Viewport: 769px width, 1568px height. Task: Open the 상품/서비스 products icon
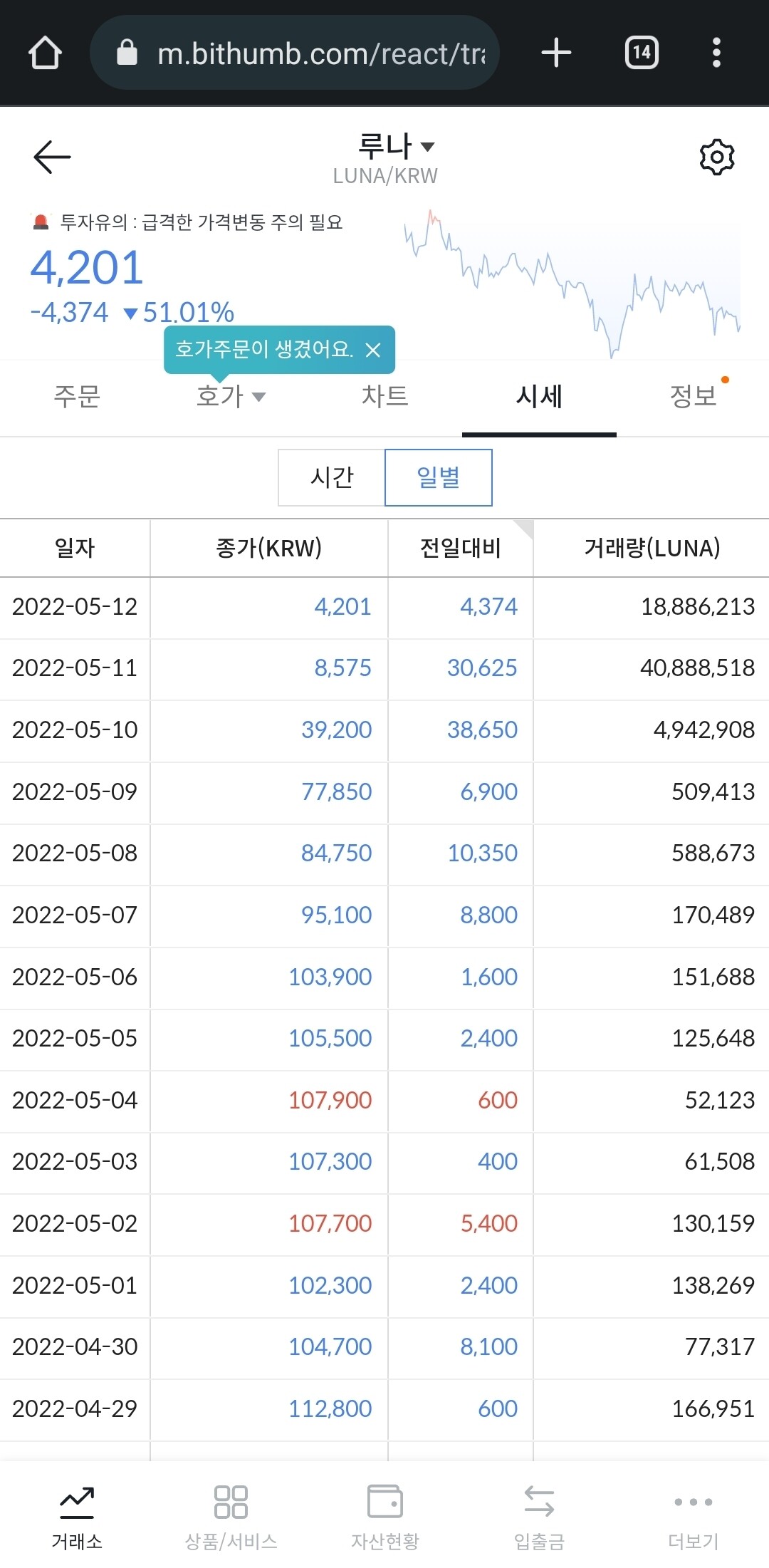pyautogui.click(x=231, y=1512)
